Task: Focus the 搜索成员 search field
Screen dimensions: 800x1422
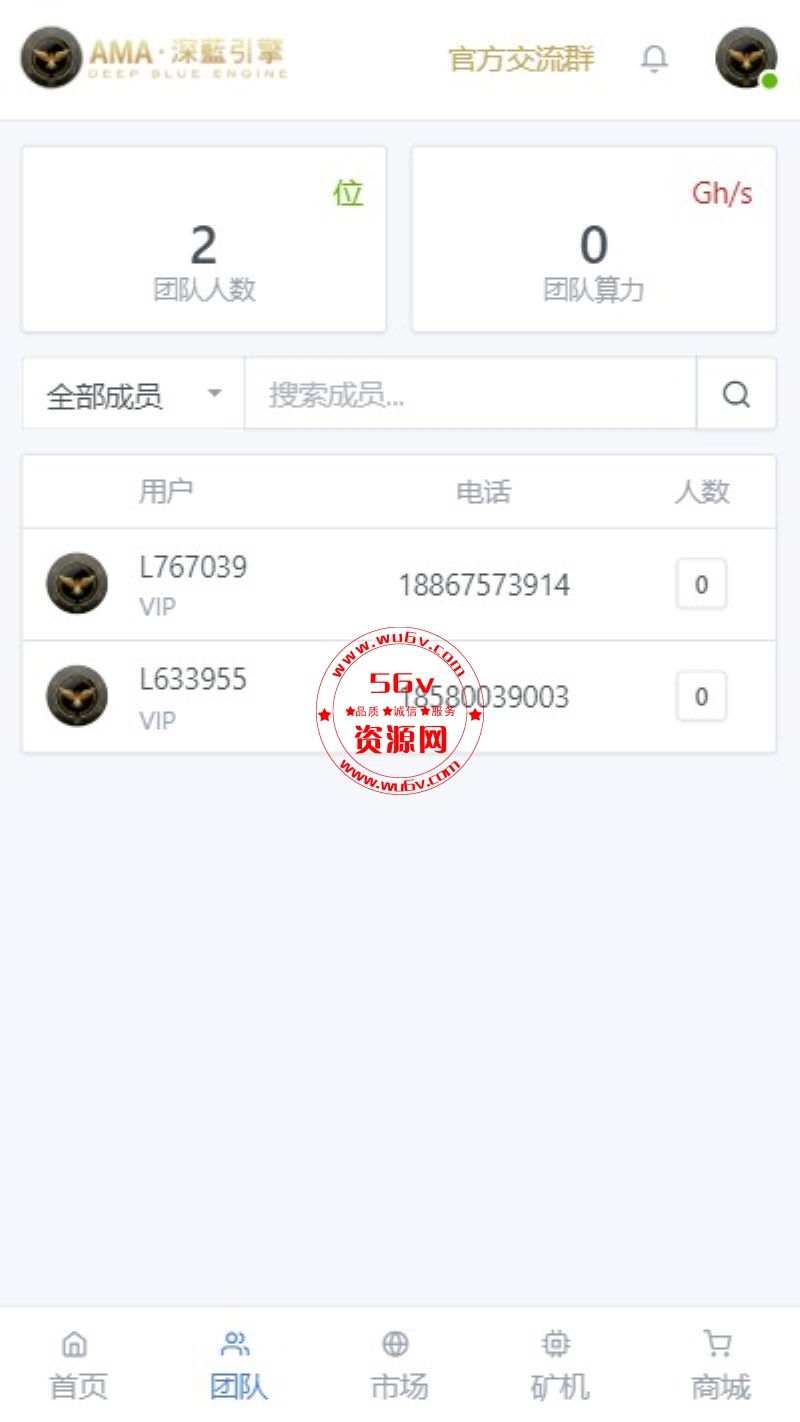Action: pyautogui.click(x=470, y=394)
